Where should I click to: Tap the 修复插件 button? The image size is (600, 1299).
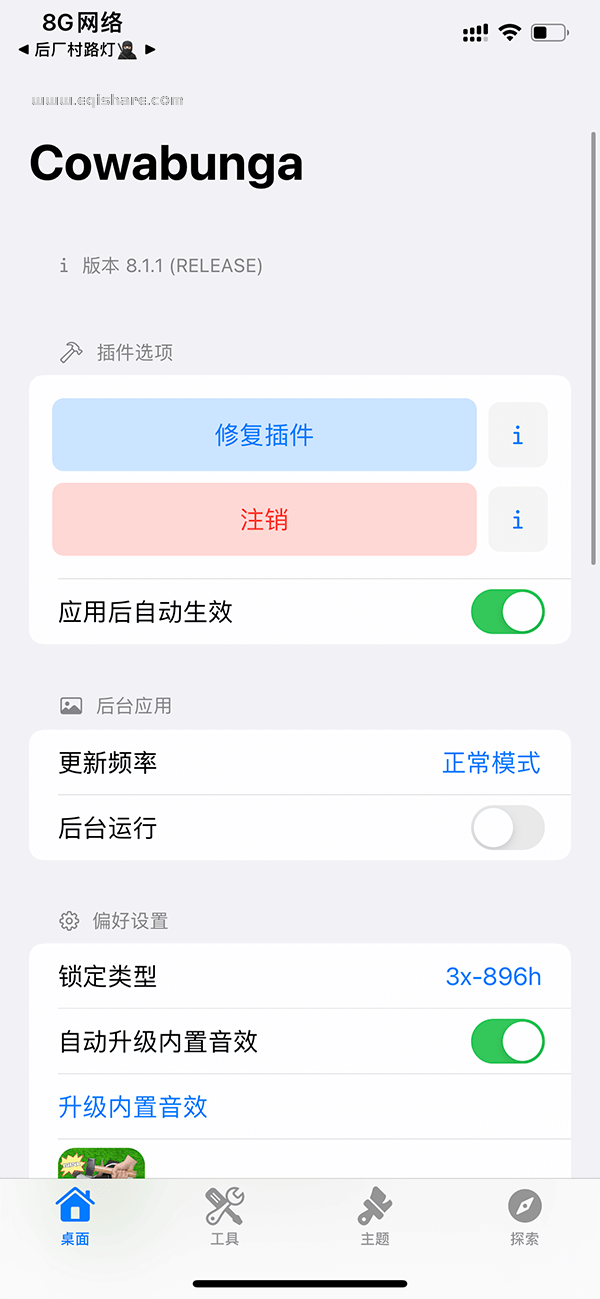point(264,435)
